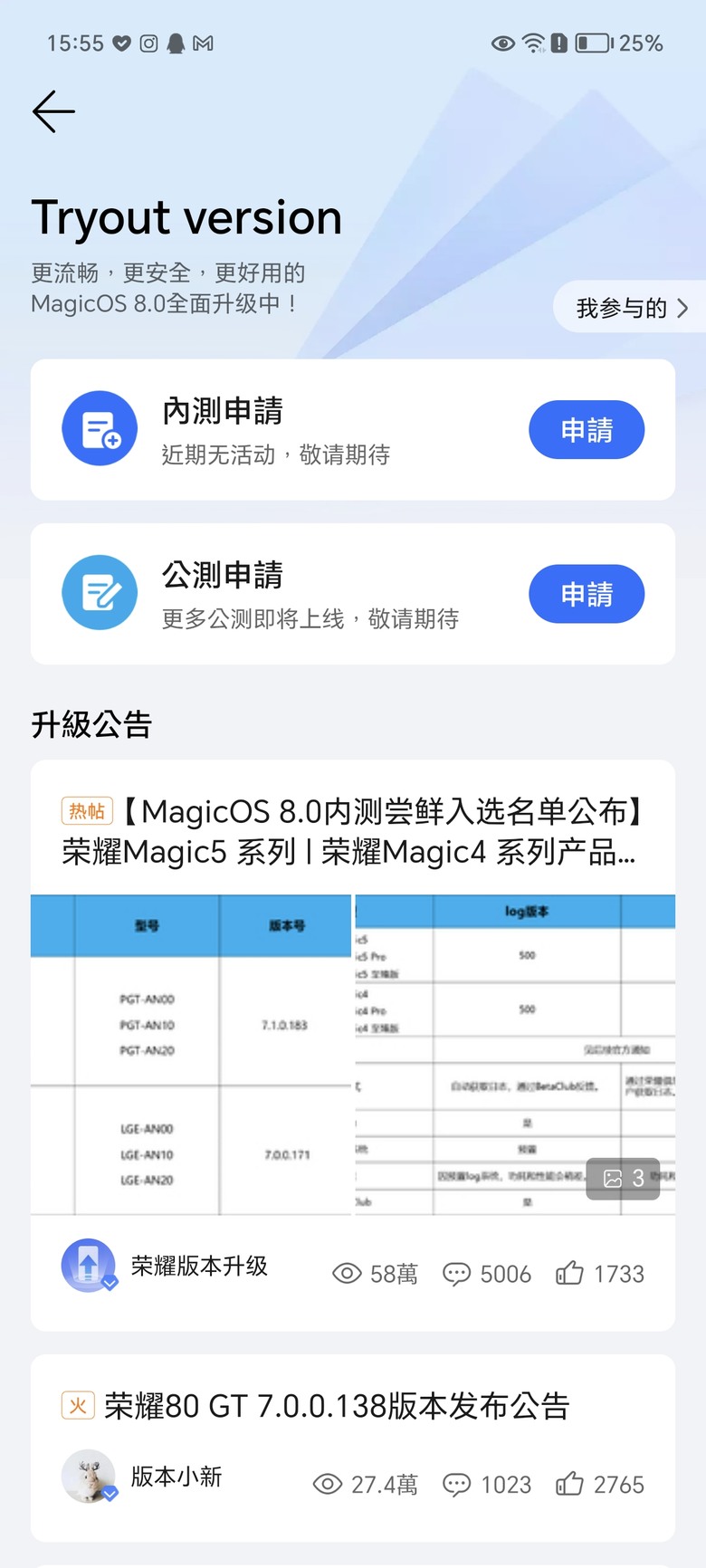The image size is (706, 1568).
Task: Go back using the arrow icon
Action: click(53, 112)
